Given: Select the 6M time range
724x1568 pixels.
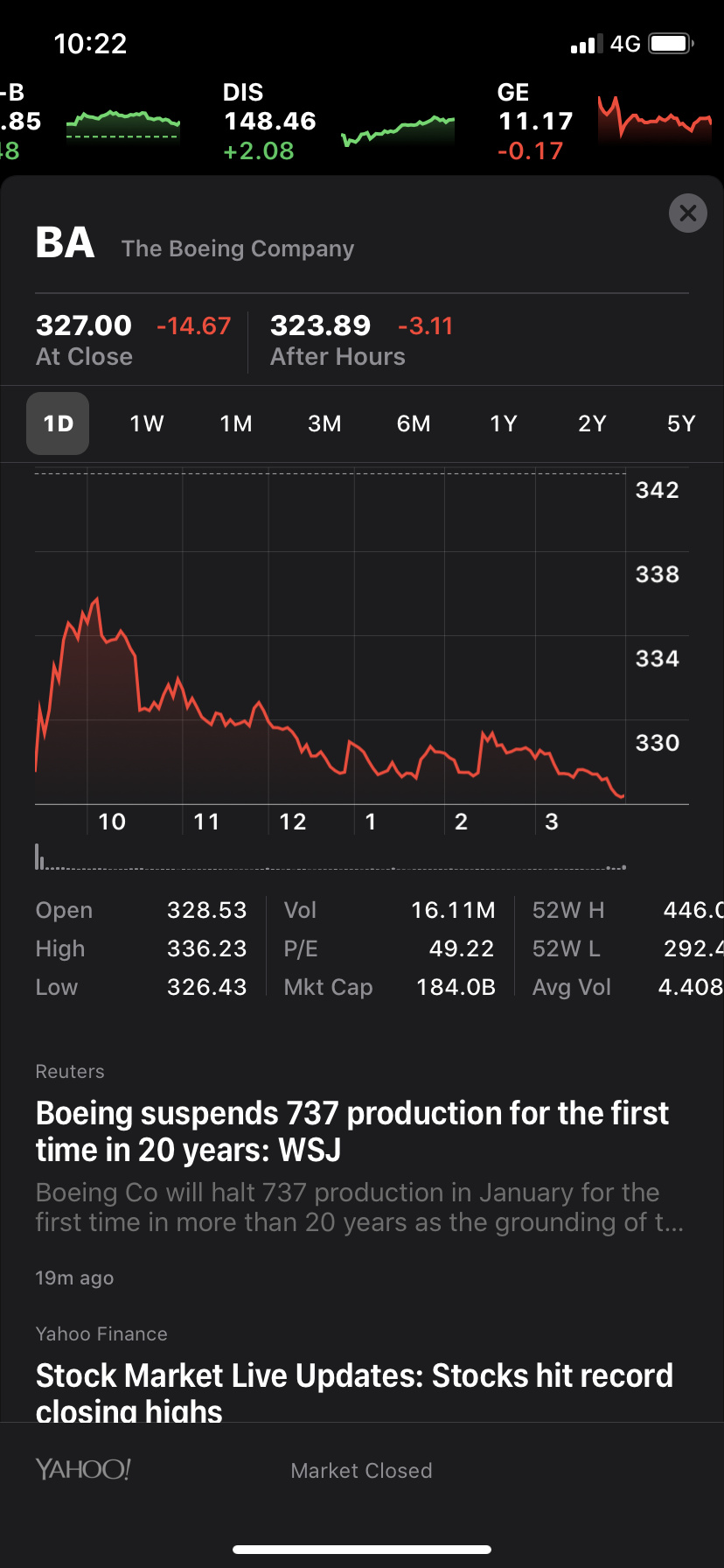Looking at the screenshot, I should [x=414, y=423].
